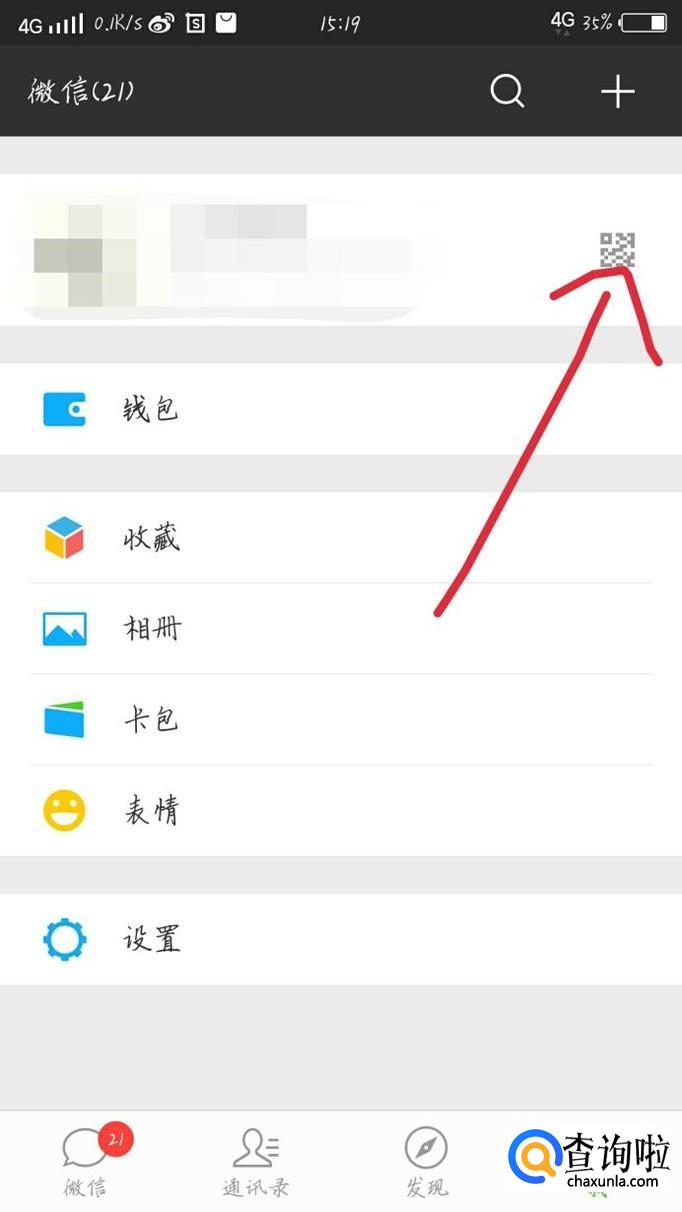682x1212 pixels.
Task: Open 钱包 (Wallet)
Action: [341, 409]
